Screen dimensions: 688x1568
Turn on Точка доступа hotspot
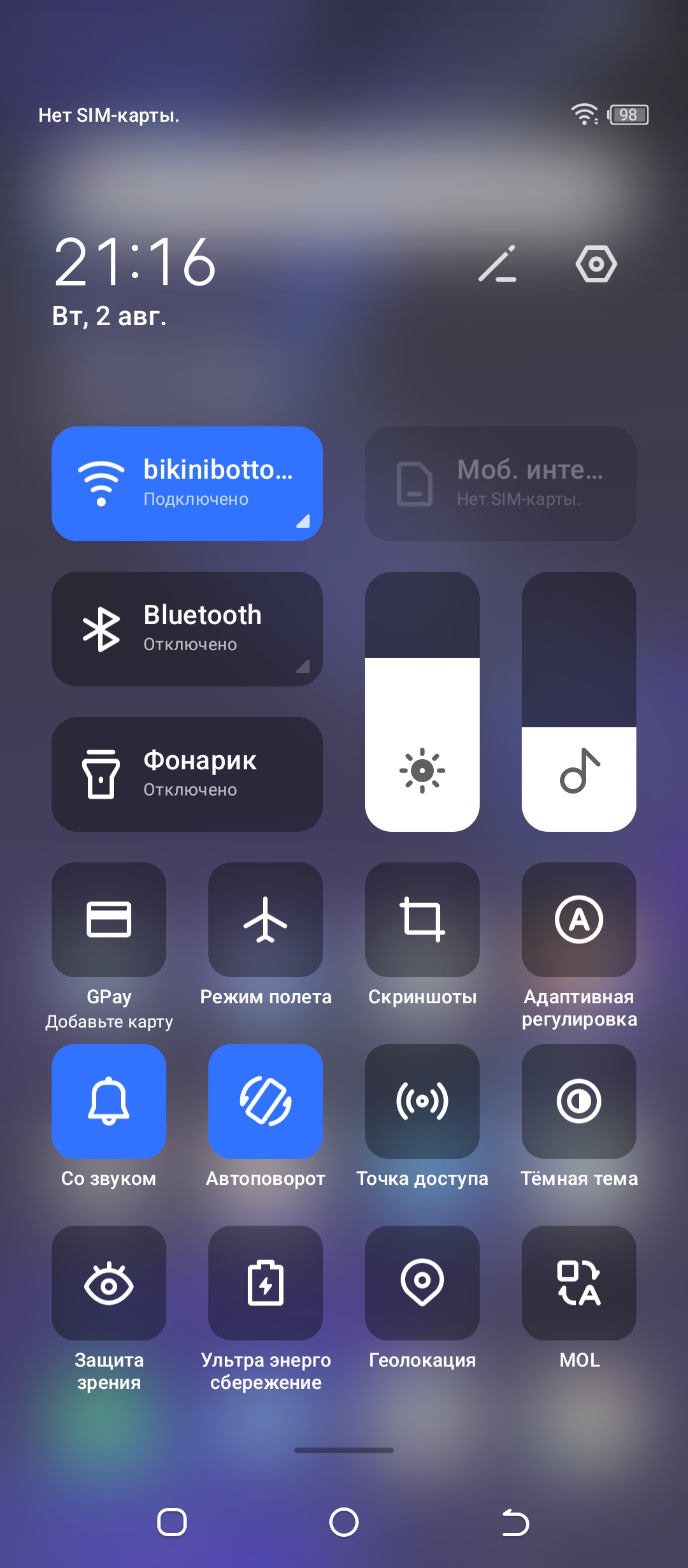coord(422,1101)
